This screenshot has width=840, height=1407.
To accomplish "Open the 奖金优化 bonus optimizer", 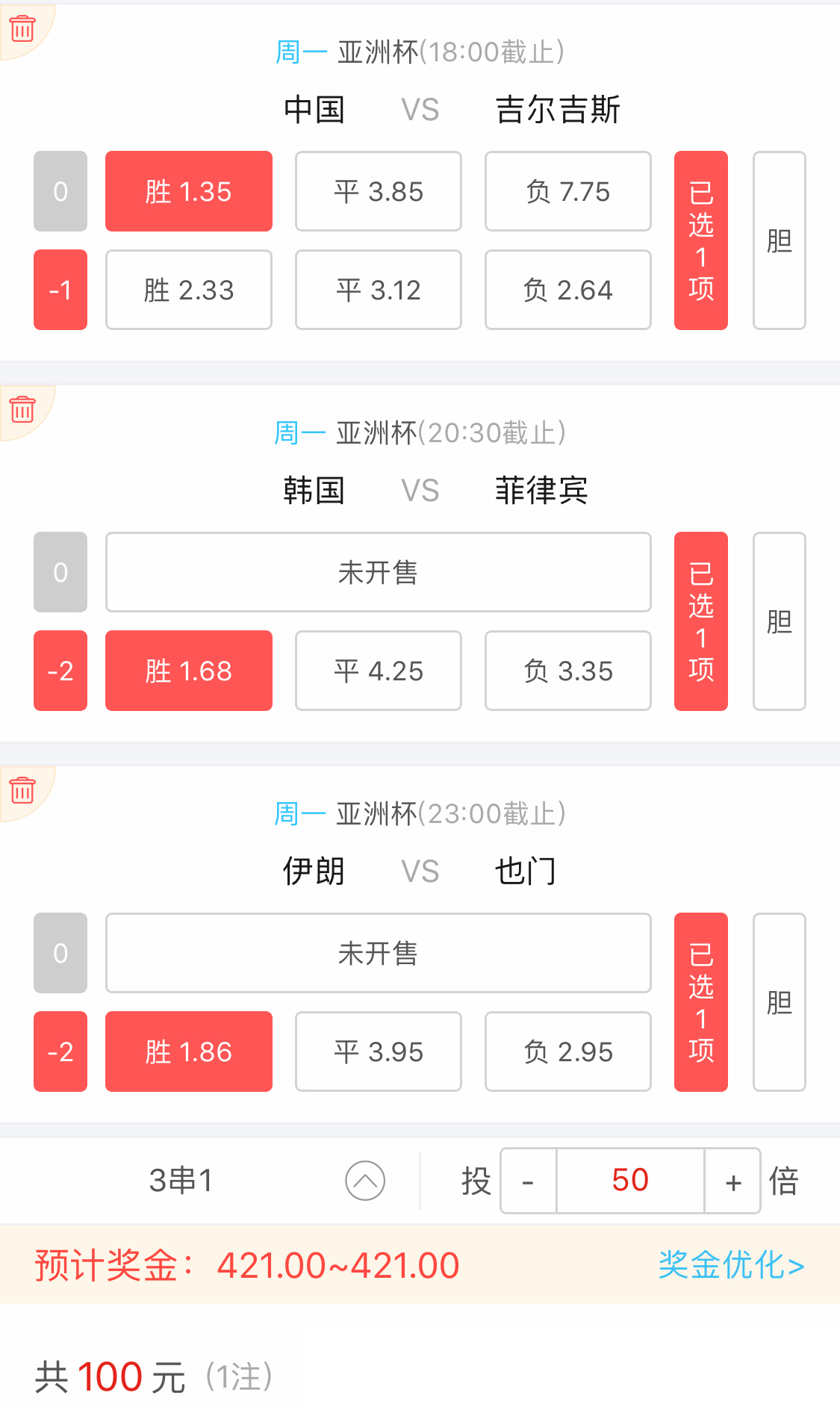I will tap(730, 1265).
